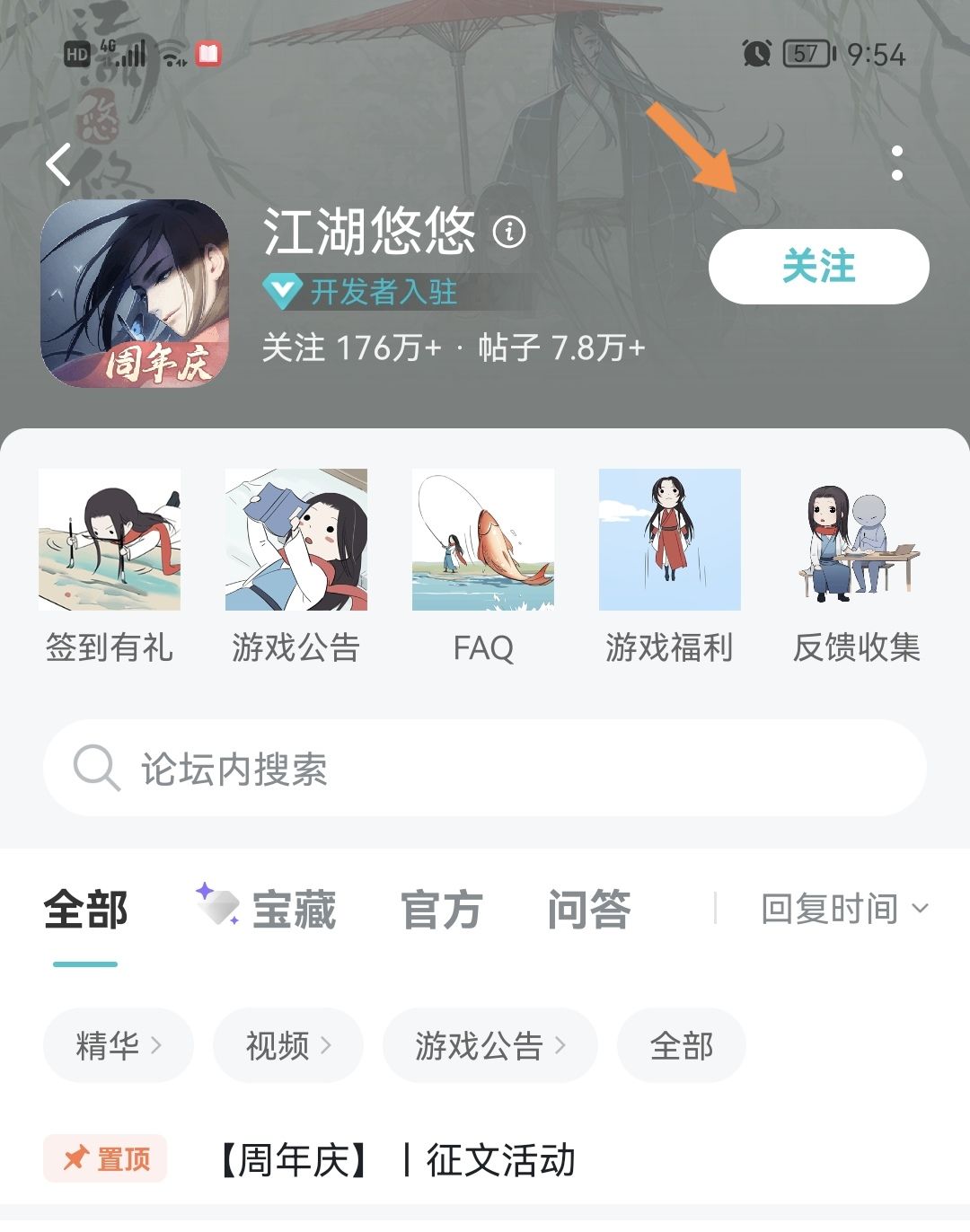The height and width of the screenshot is (1232, 970).
Task: Expand the 精华 filter chip
Action: 117,1044
